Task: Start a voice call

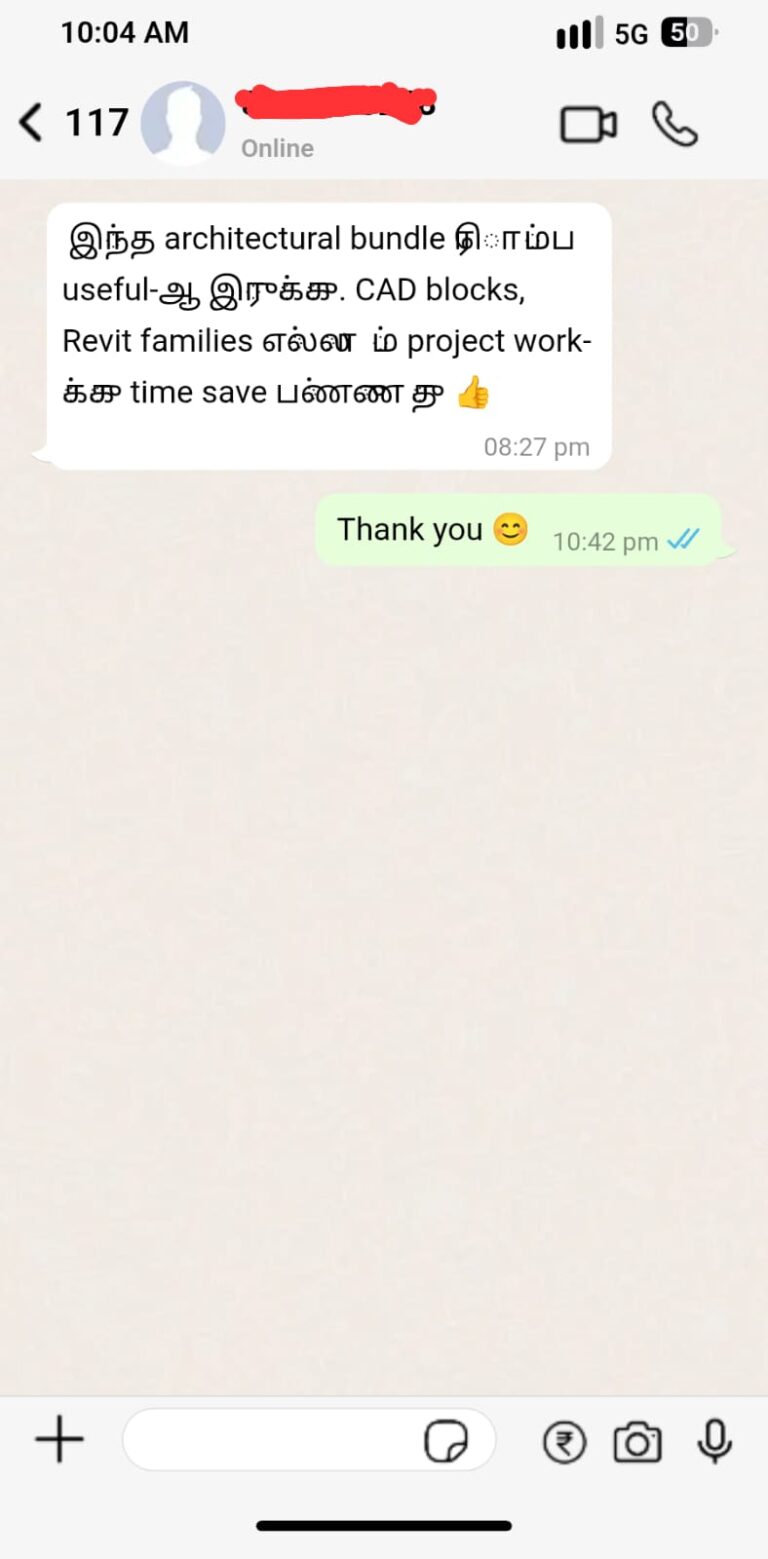Action: 675,124
